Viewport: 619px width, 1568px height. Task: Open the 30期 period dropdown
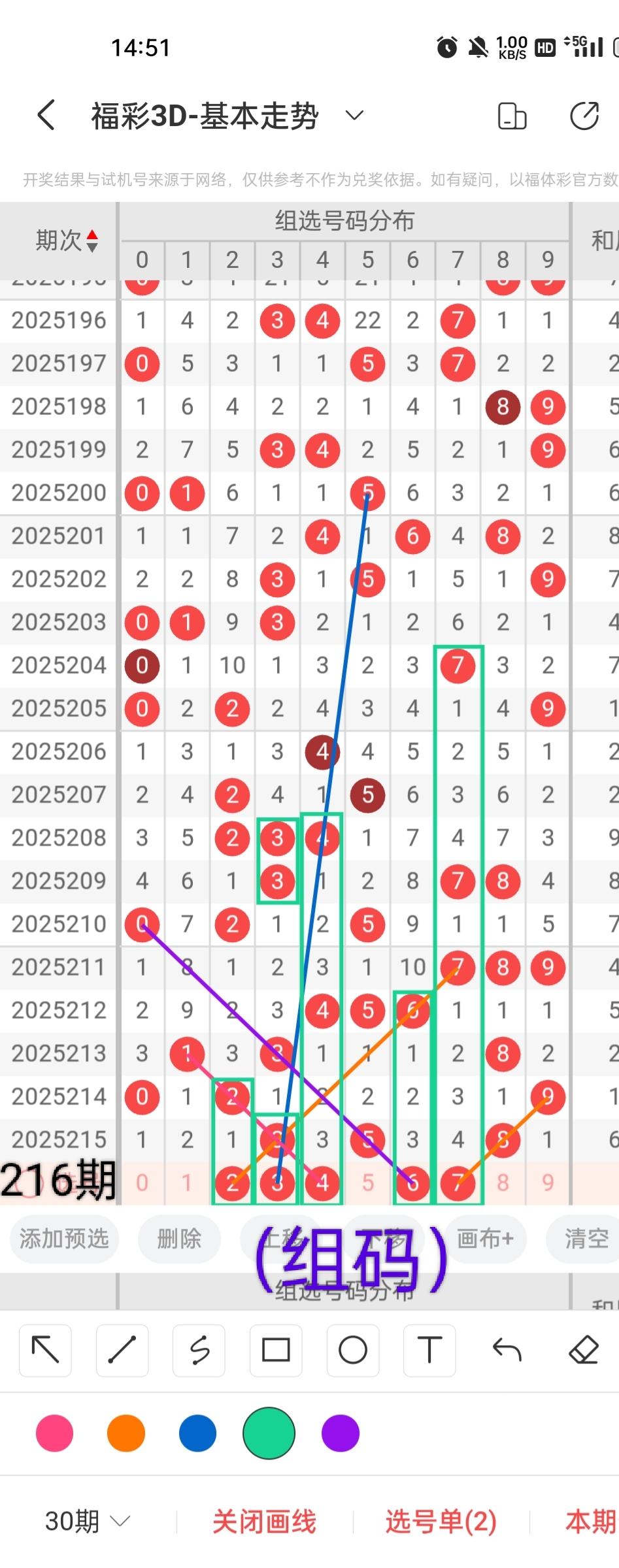click(87, 1521)
